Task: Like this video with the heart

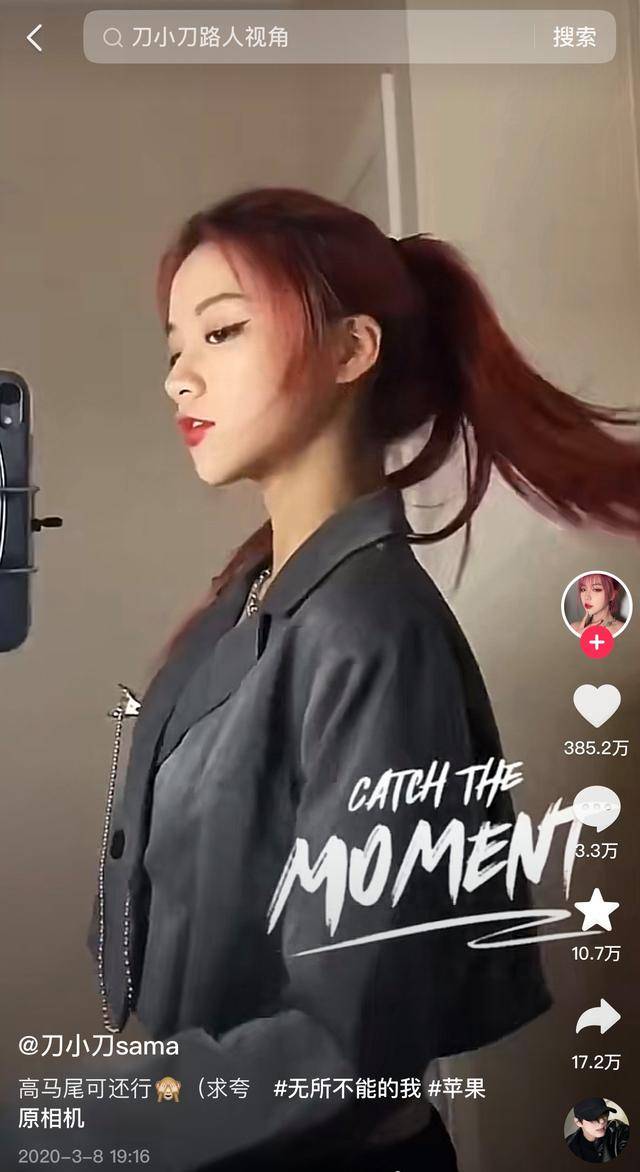Action: (x=597, y=706)
